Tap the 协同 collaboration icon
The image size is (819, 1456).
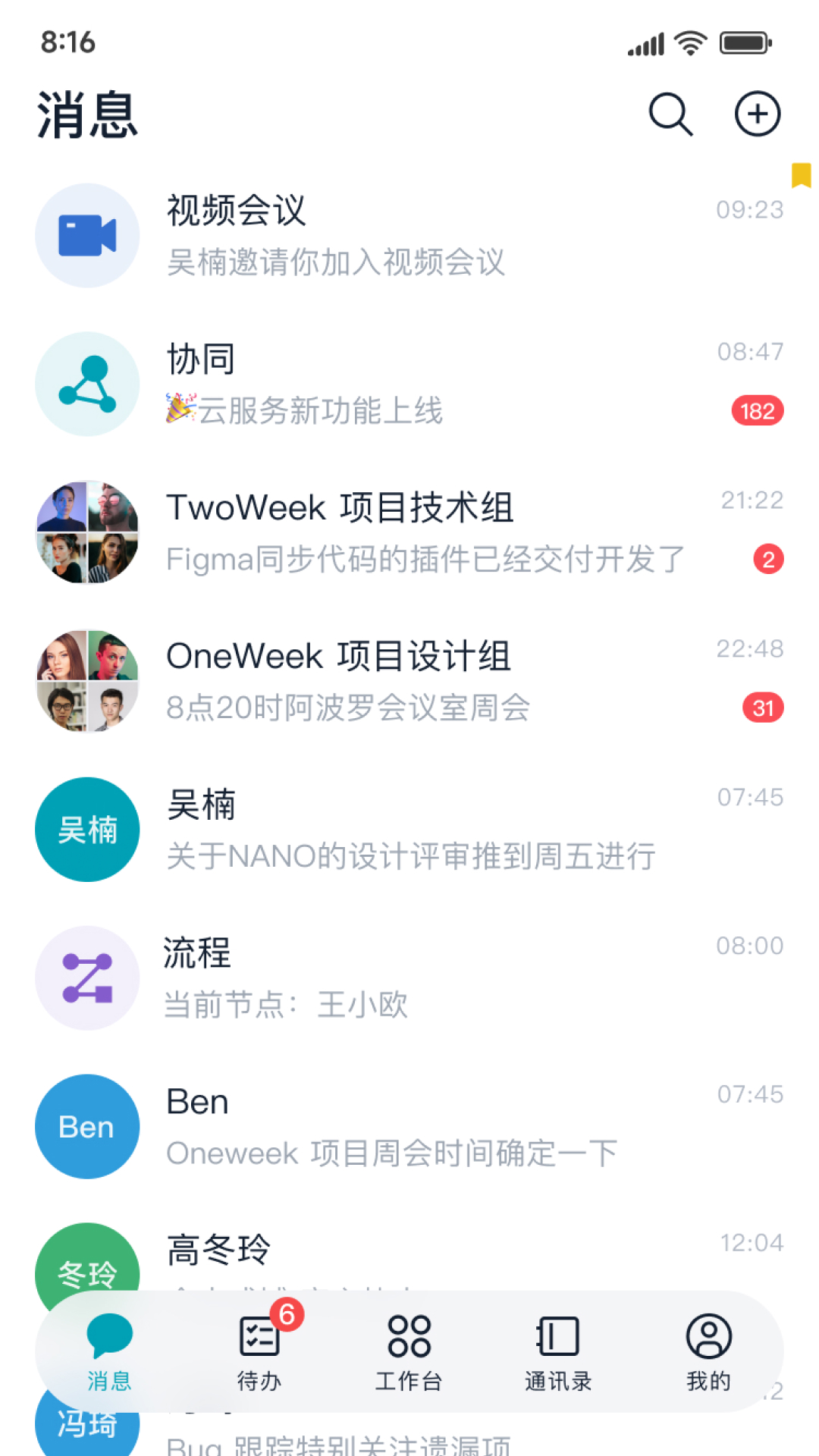tap(86, 384)
